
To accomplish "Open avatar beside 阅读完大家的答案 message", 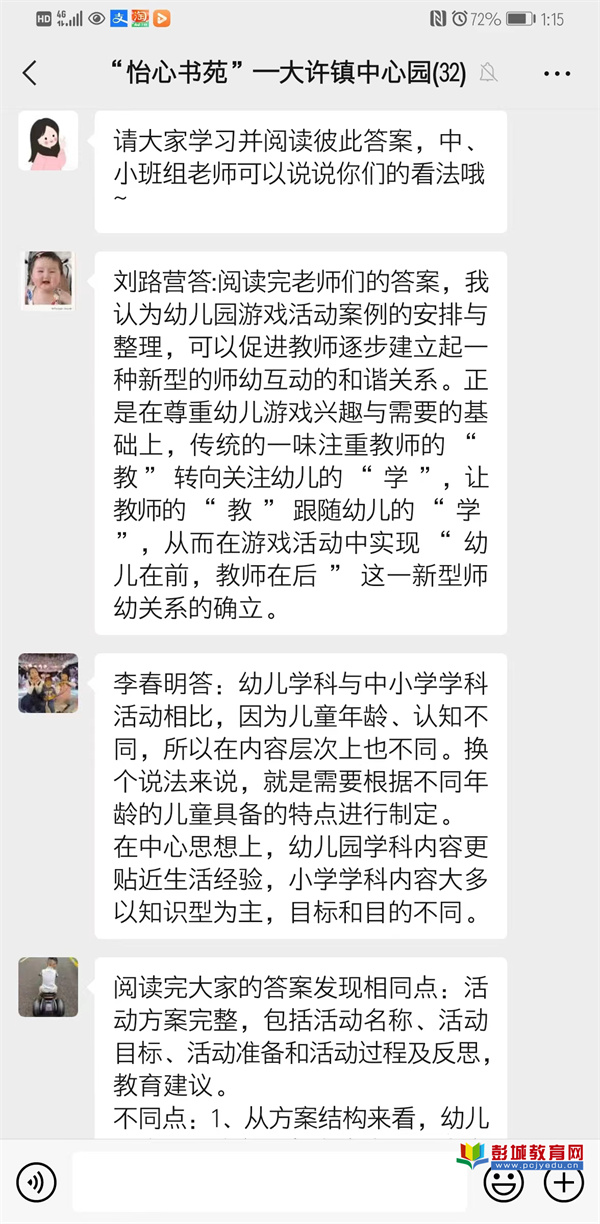I will point(48,987).
